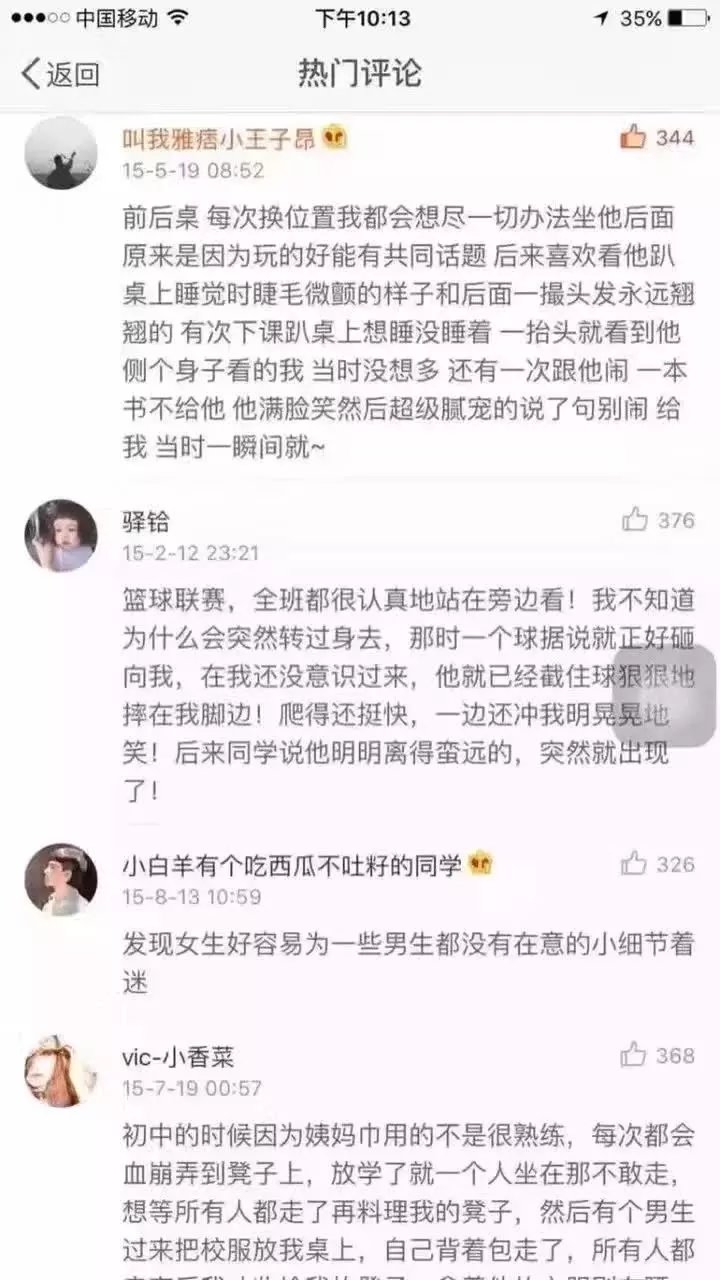The width and height of the screenshot is (720, 1280).
Task: Go back using the 返回 button
Action: pyautogui.click(x=61, y=73)
